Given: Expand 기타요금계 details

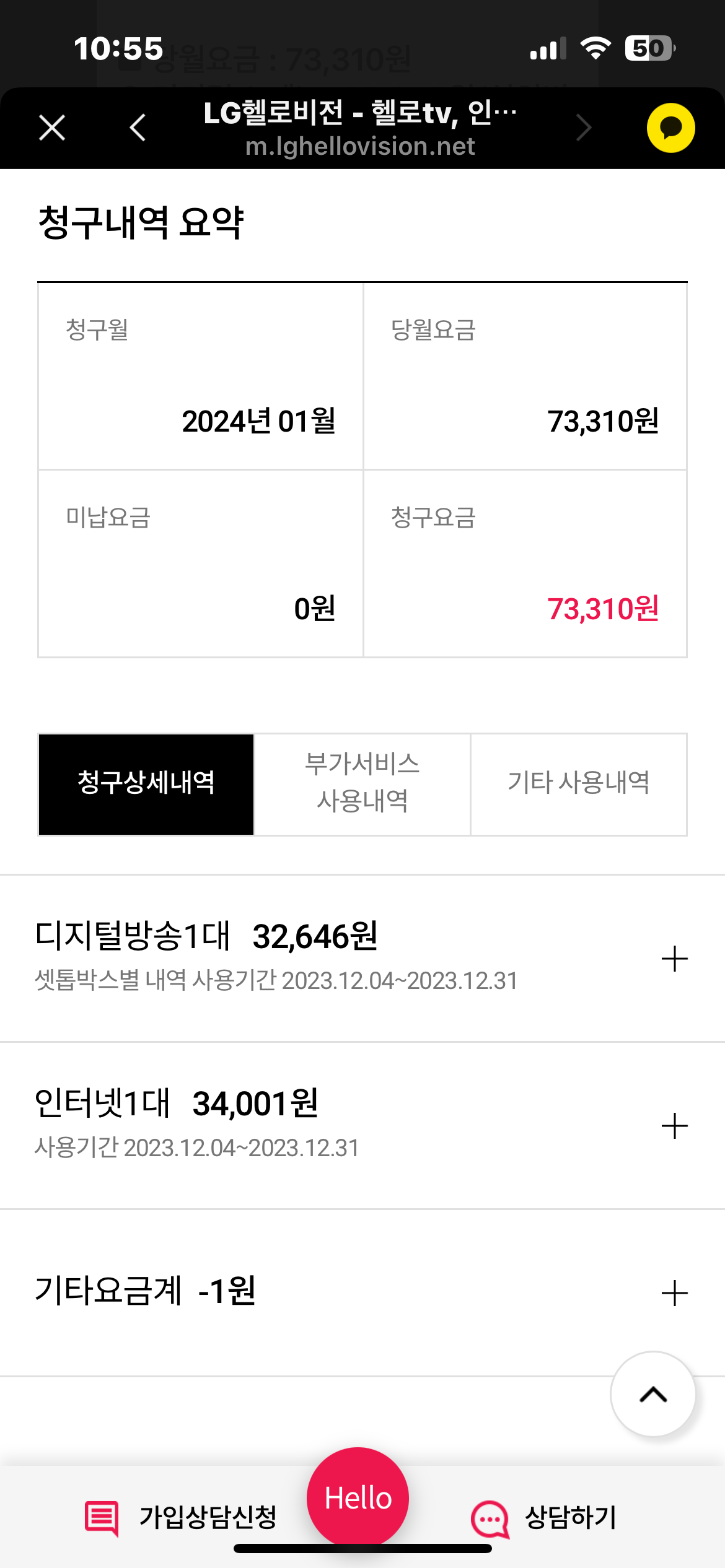Looking at the screenshot, I should point(674,1293).
